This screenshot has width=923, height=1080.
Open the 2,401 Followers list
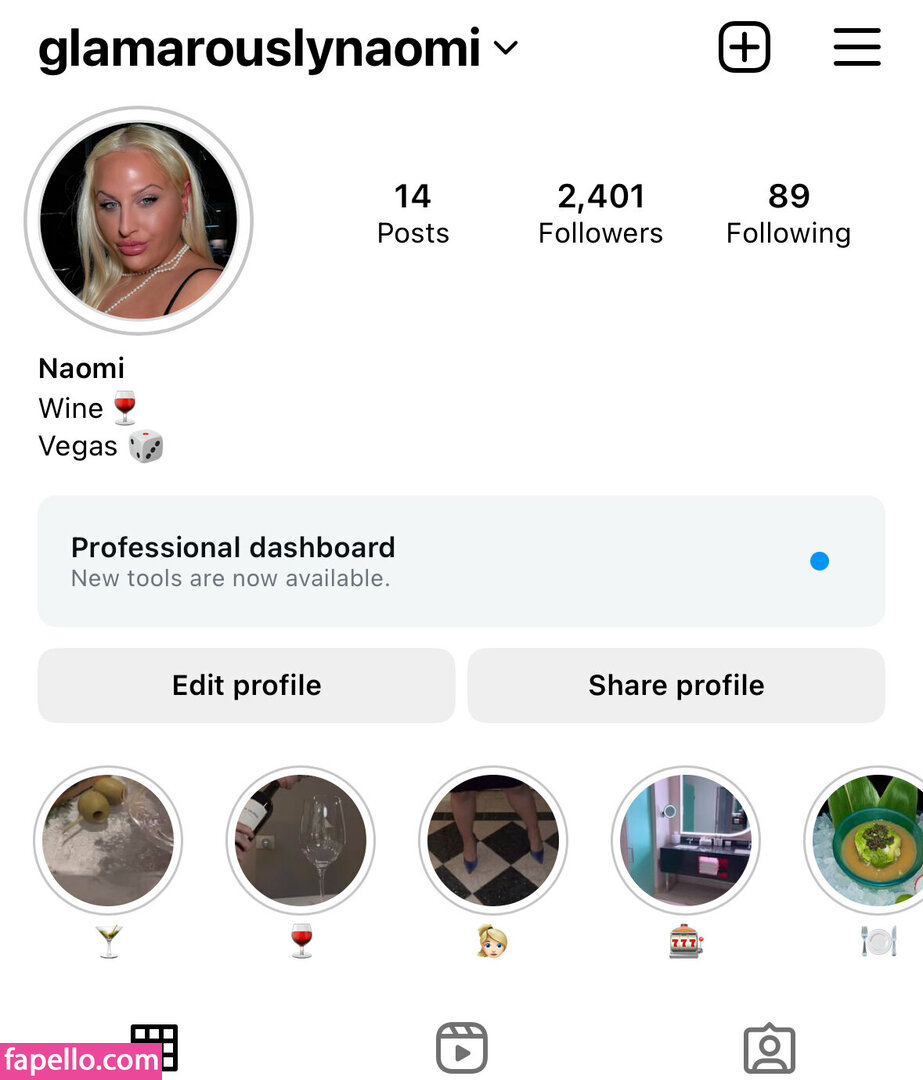tap(600, 213)
